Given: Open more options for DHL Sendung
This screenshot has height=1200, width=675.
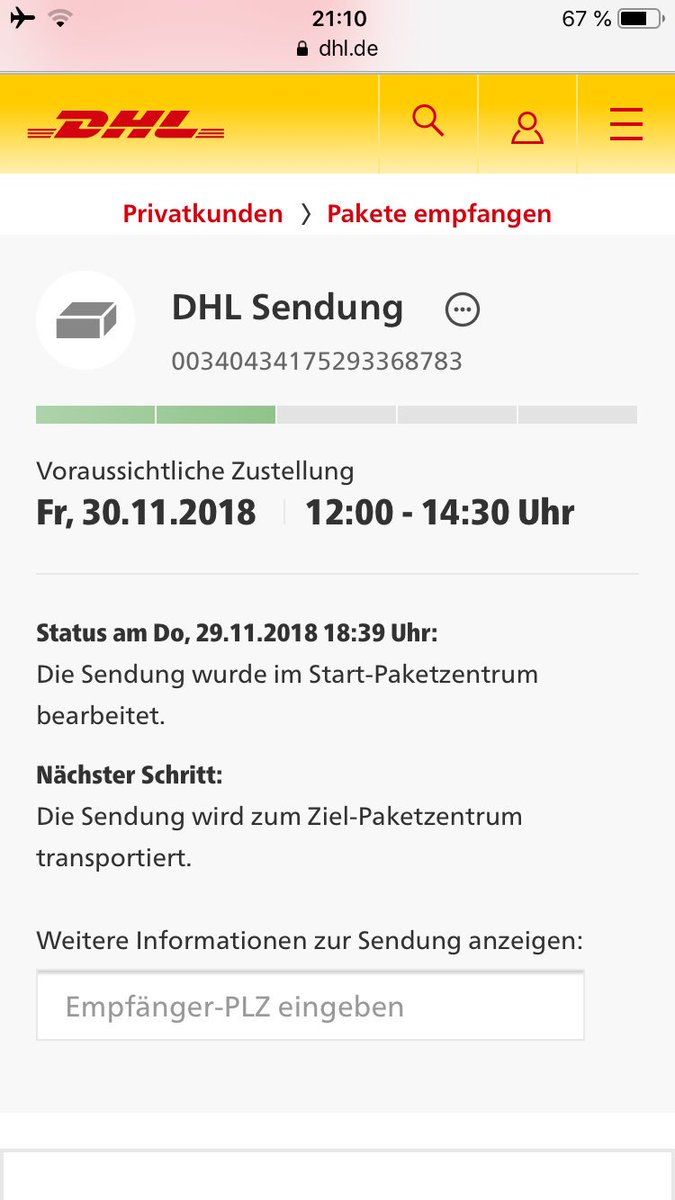Looking at the screenshot, I should coord(462,310).
